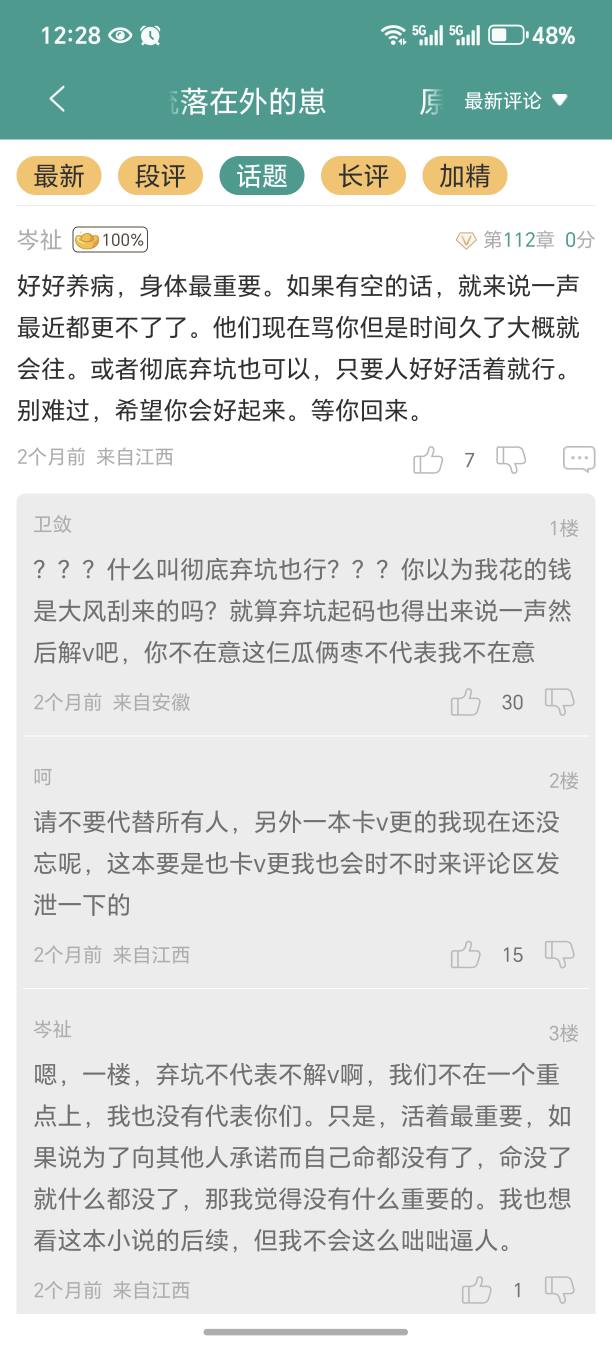Like 岑祉's 3楼 reply
The height and width of the screenshot is (1350, 612).
point(476,1290)
